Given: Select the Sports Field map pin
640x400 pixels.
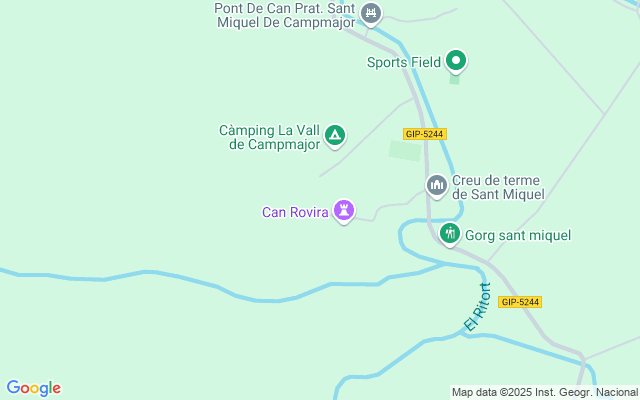Looking at the screenshot, I should click(456, 62).
